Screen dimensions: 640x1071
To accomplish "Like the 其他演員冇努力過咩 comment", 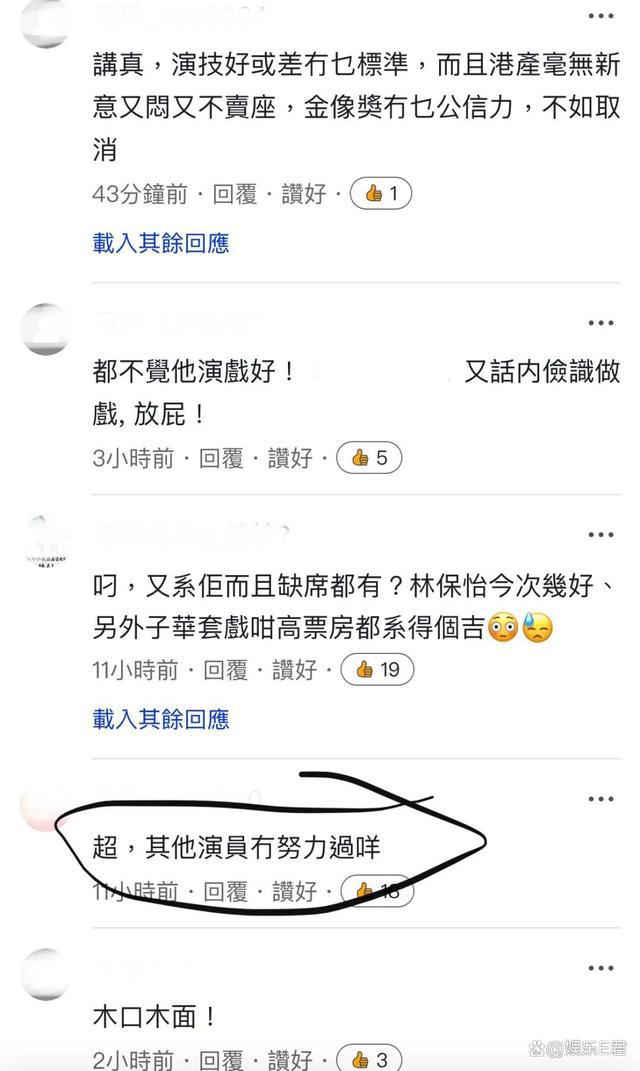I will [x=293, y=891].
